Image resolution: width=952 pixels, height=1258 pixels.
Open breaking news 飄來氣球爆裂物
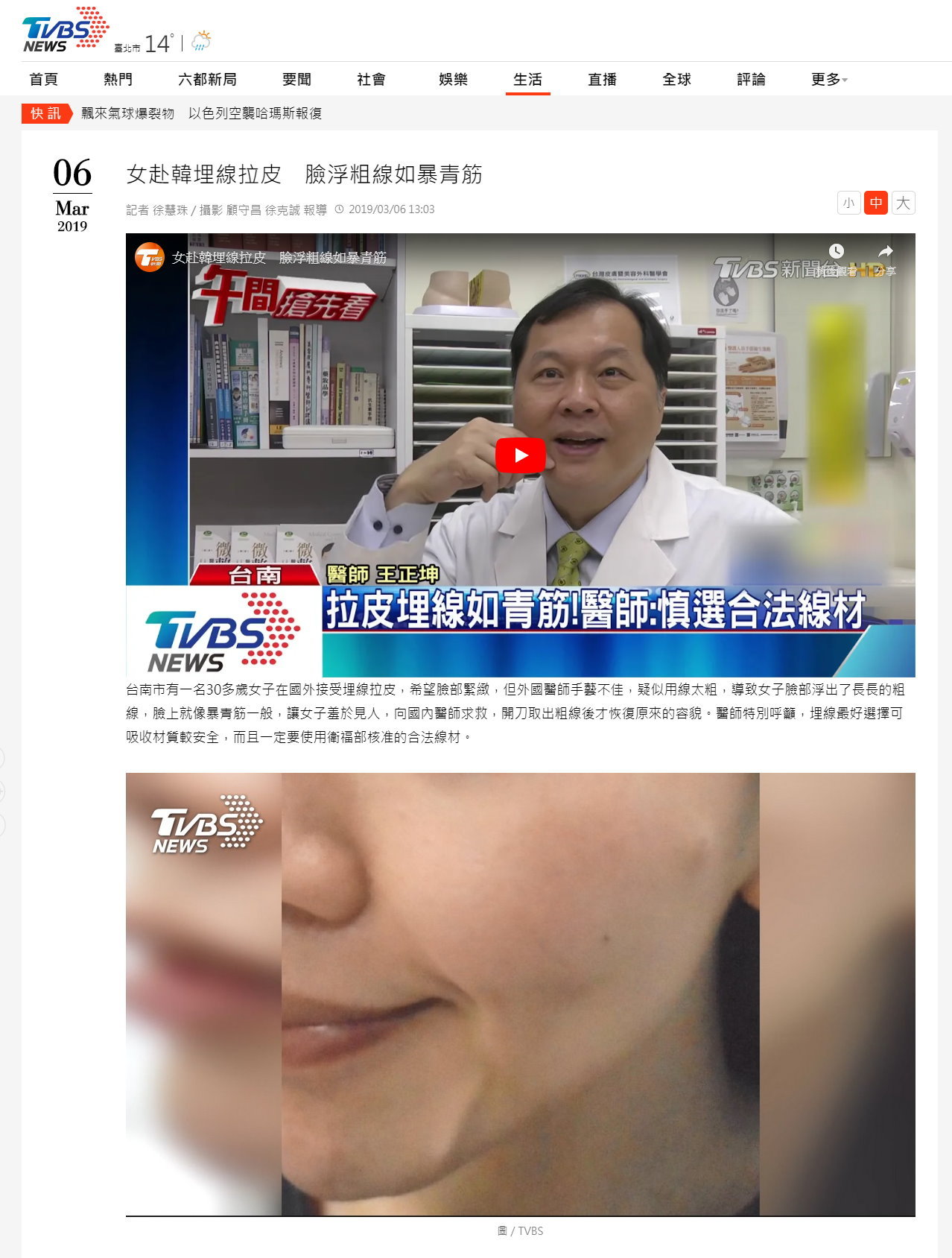[127, 113]
